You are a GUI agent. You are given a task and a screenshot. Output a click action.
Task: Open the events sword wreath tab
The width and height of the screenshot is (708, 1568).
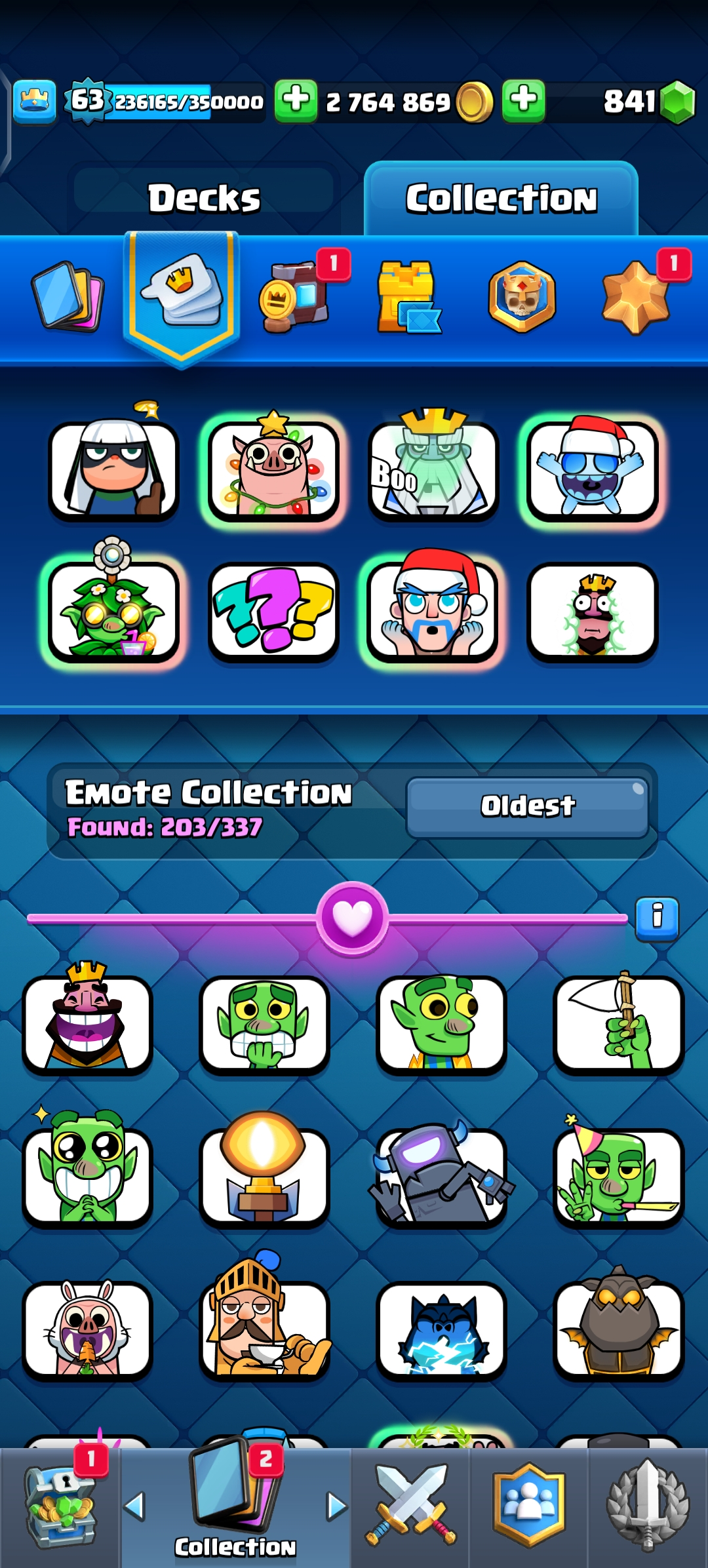tap(648, 1506)
